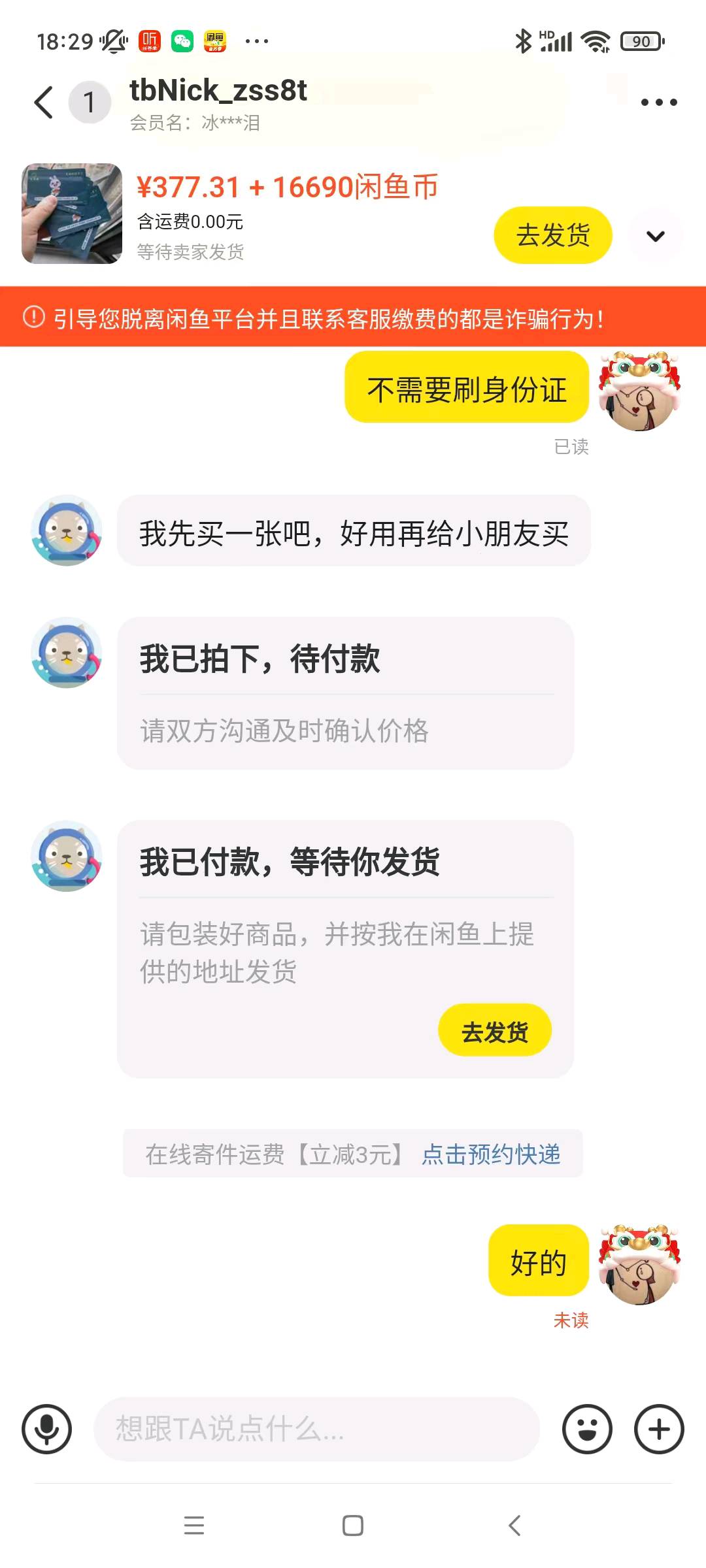Open recent apps from navigation bar
This screenshot has width=706, height=1568.
(194, 1526)
